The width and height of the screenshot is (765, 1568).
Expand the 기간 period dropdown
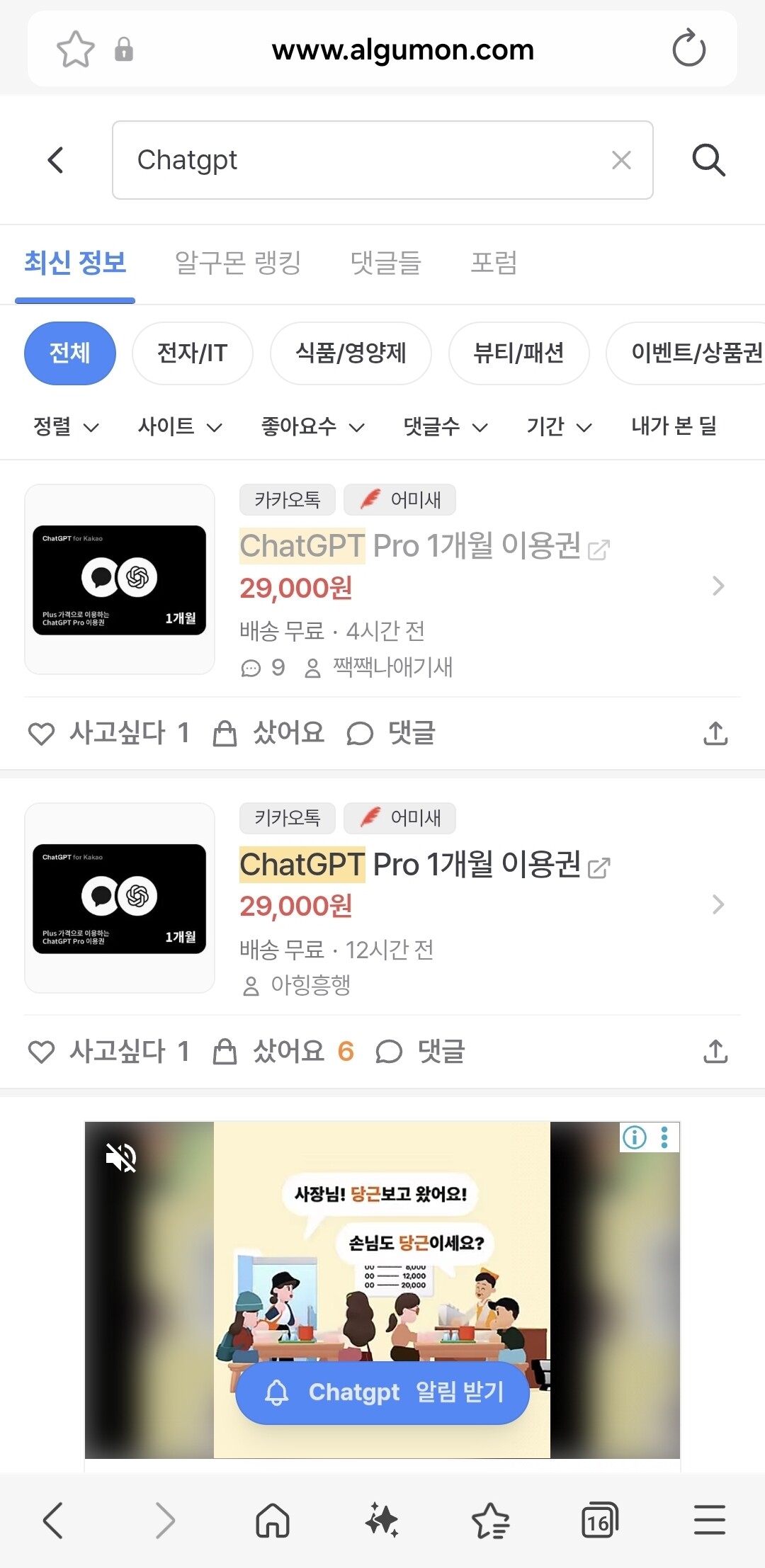click(x=559, y=426)
